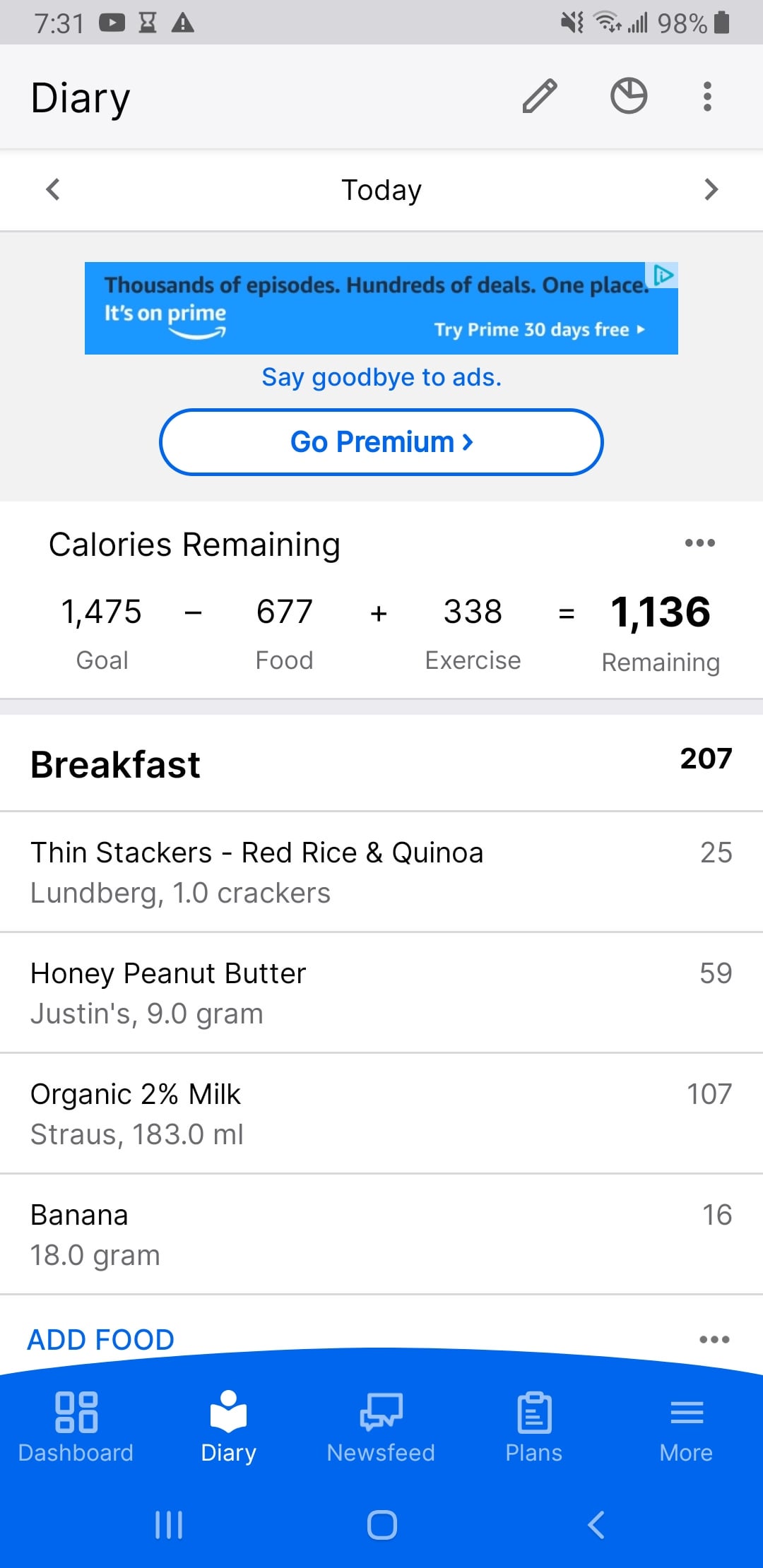Viewport: 763px width, 1568px height.
Task: Go to the next day
Action: [x=711, y=189]
